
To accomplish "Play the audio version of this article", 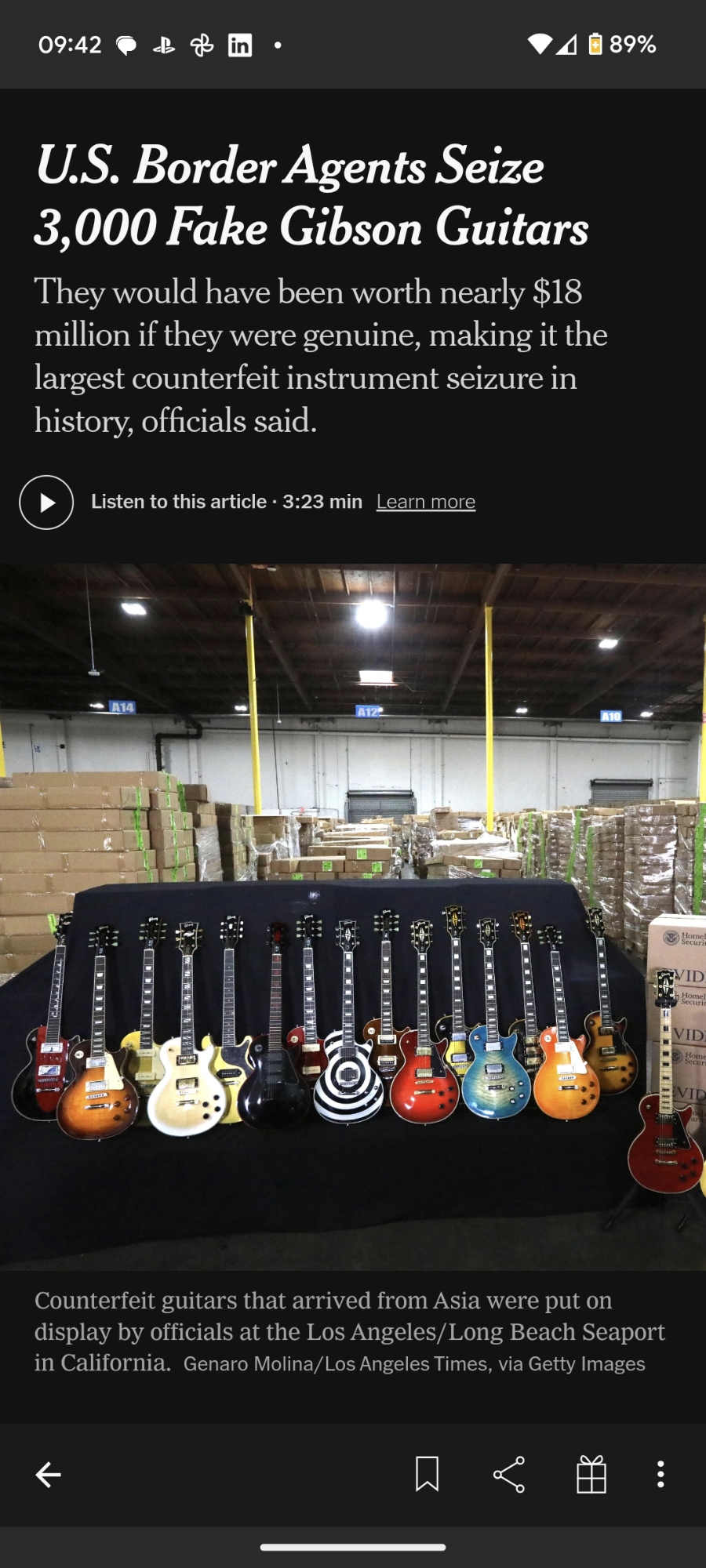I will [46, 503].
